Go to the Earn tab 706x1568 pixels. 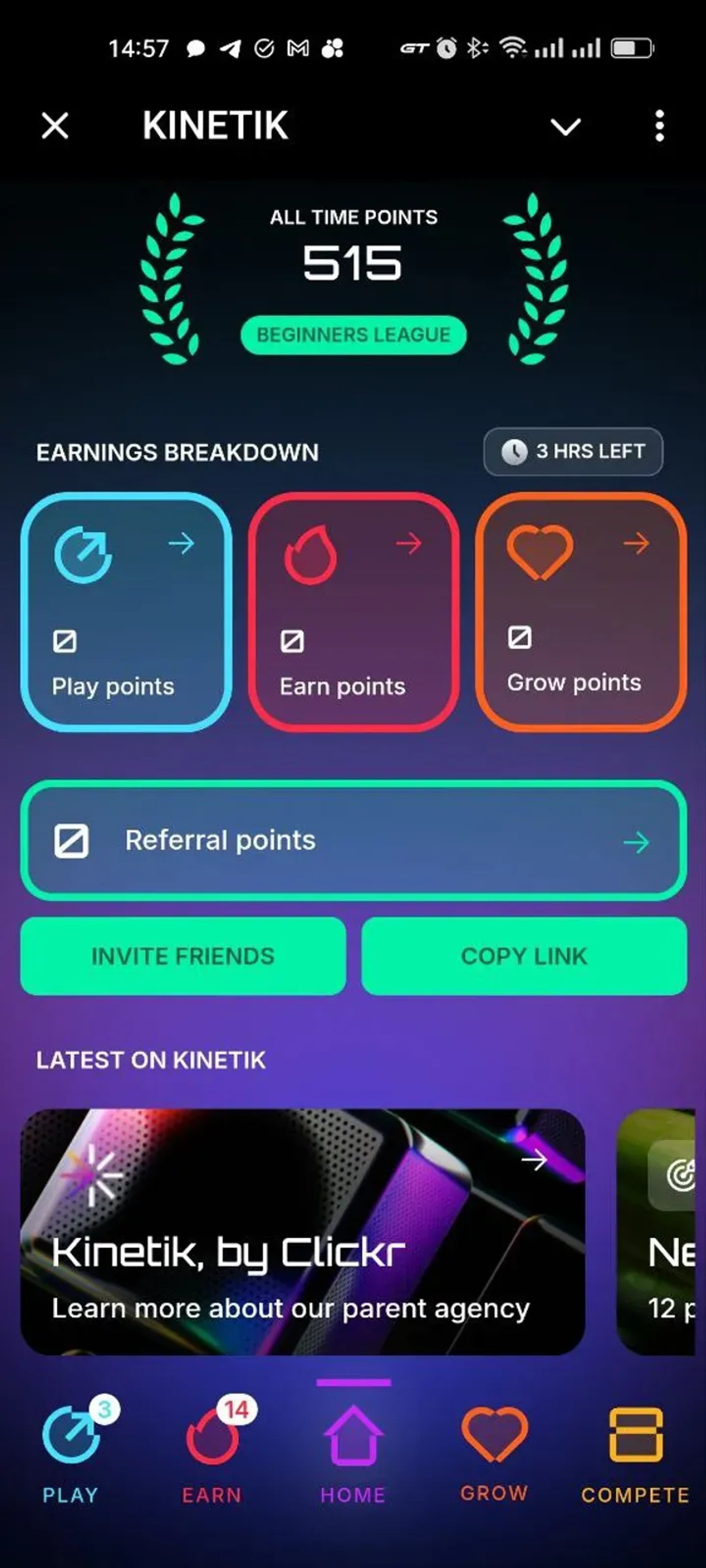click(212, 1452)
